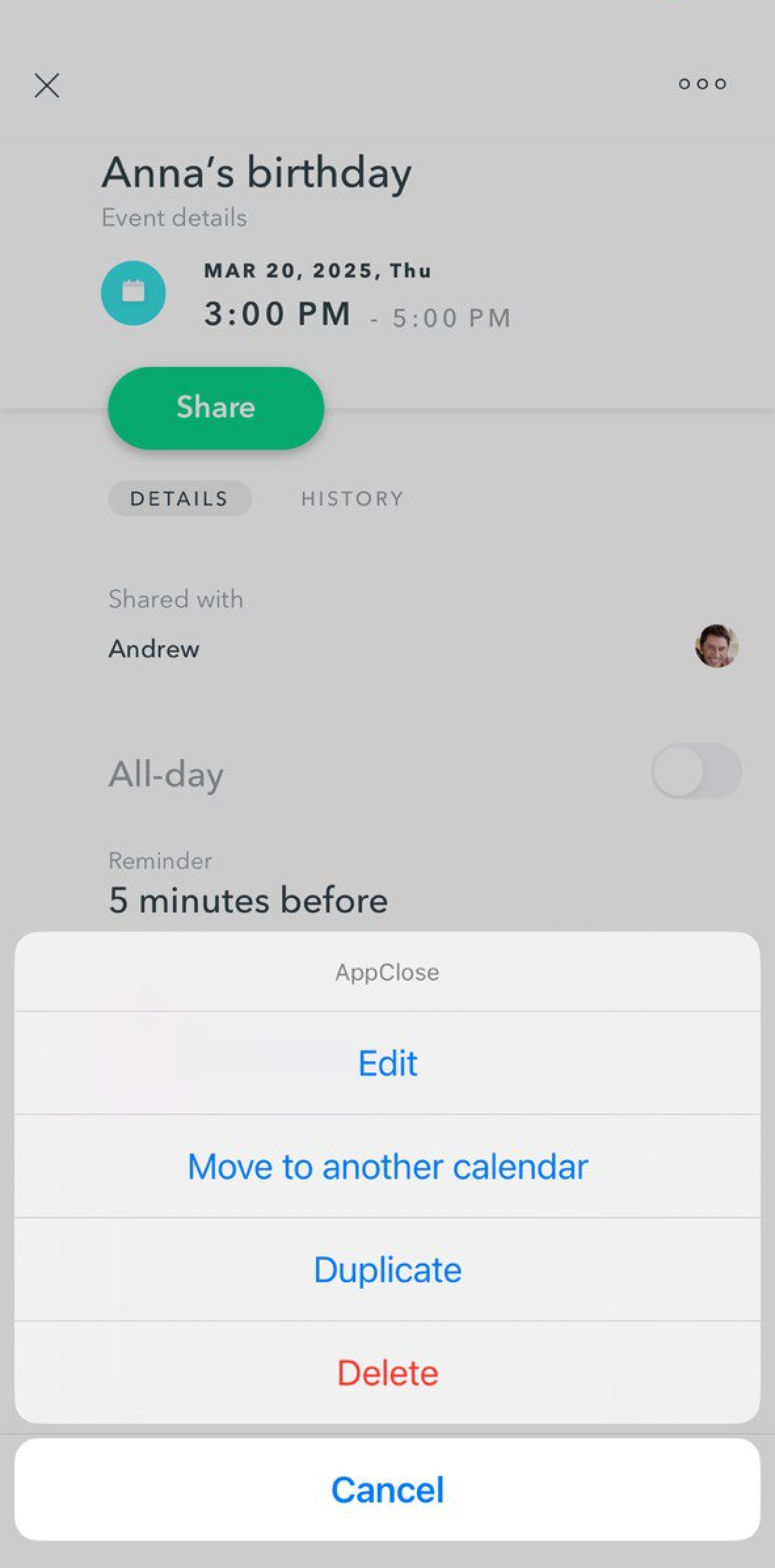Choose Move to another calendar
This screenshot has height=1568, width=775.
(x=387, y=1167)
